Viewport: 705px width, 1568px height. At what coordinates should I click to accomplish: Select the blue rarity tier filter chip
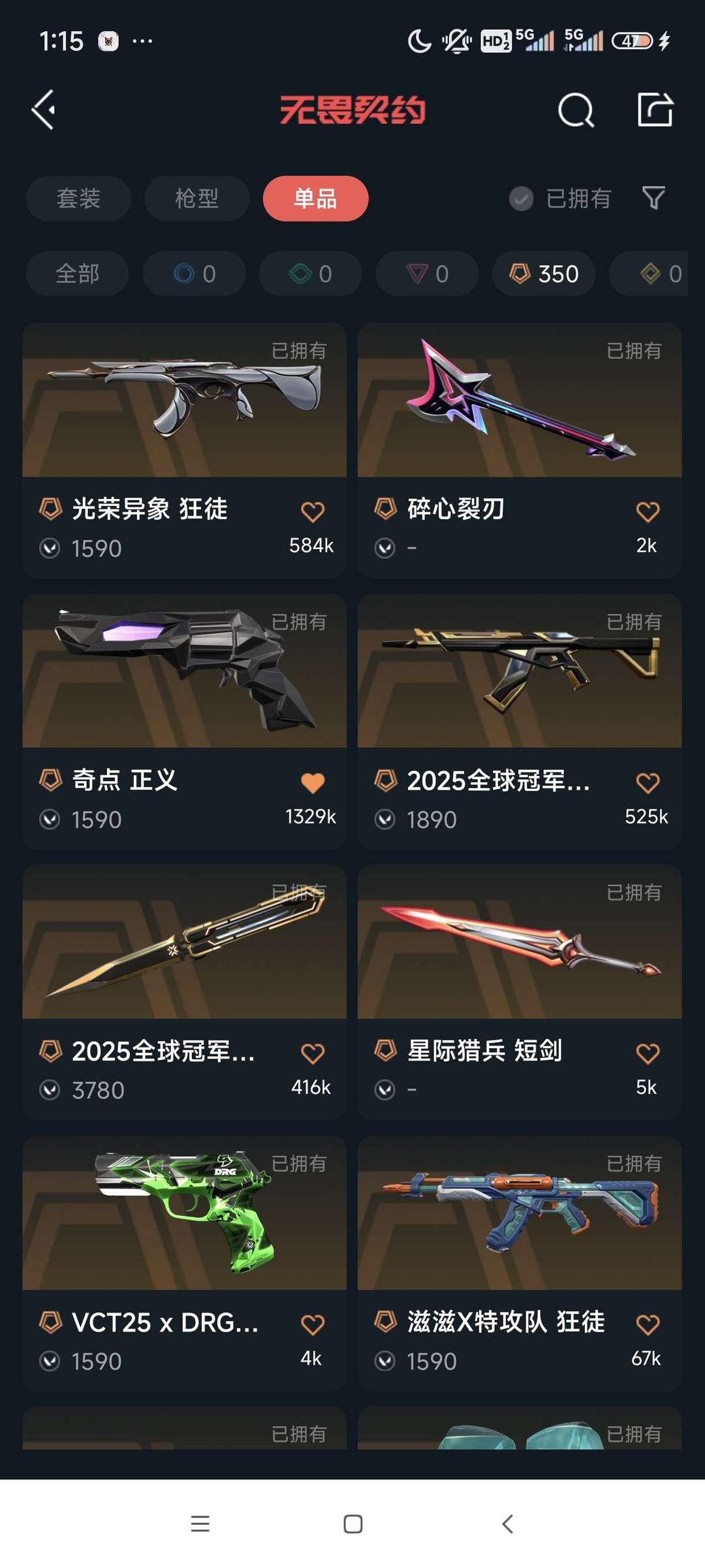[194, 274]
